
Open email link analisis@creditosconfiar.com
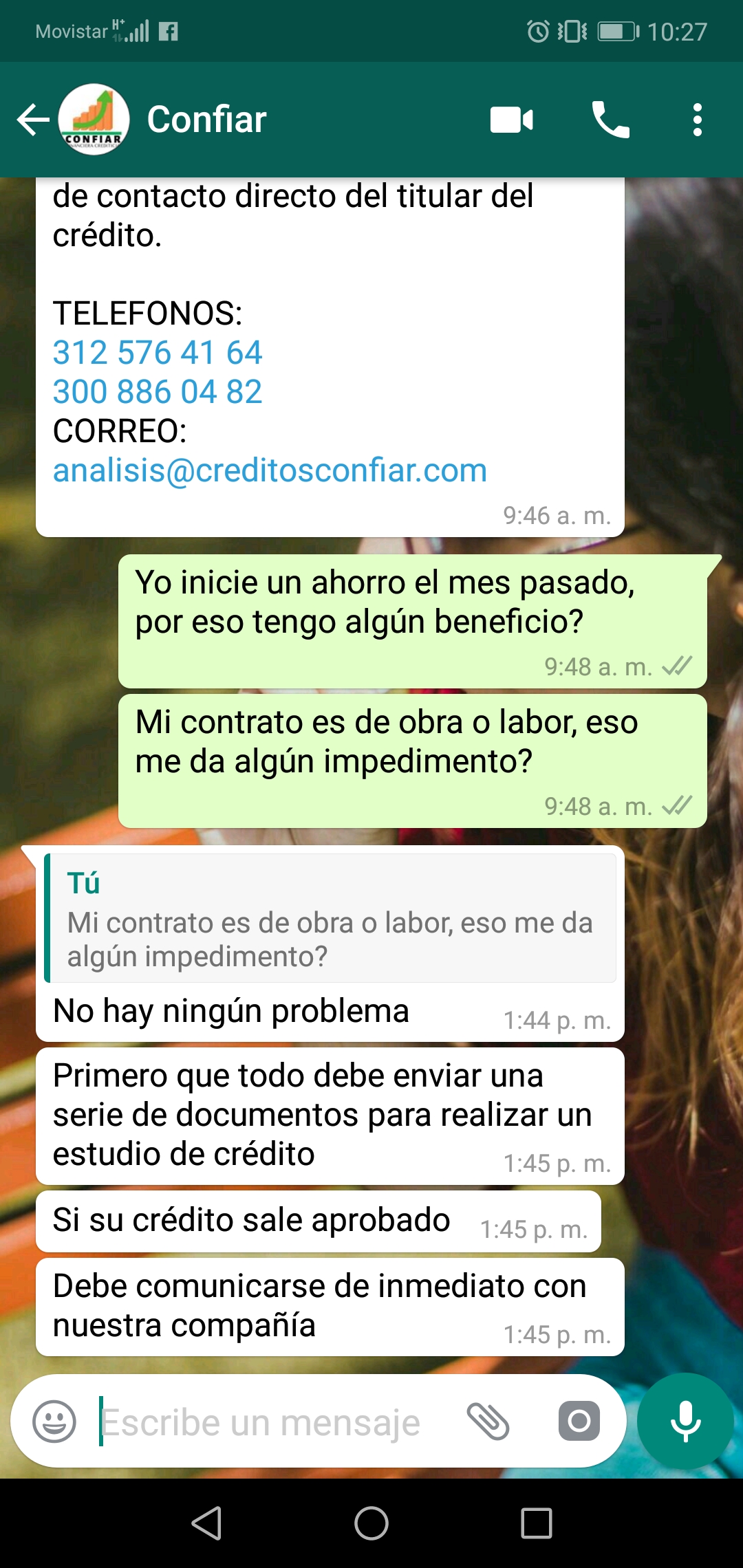tap(270, 470)
